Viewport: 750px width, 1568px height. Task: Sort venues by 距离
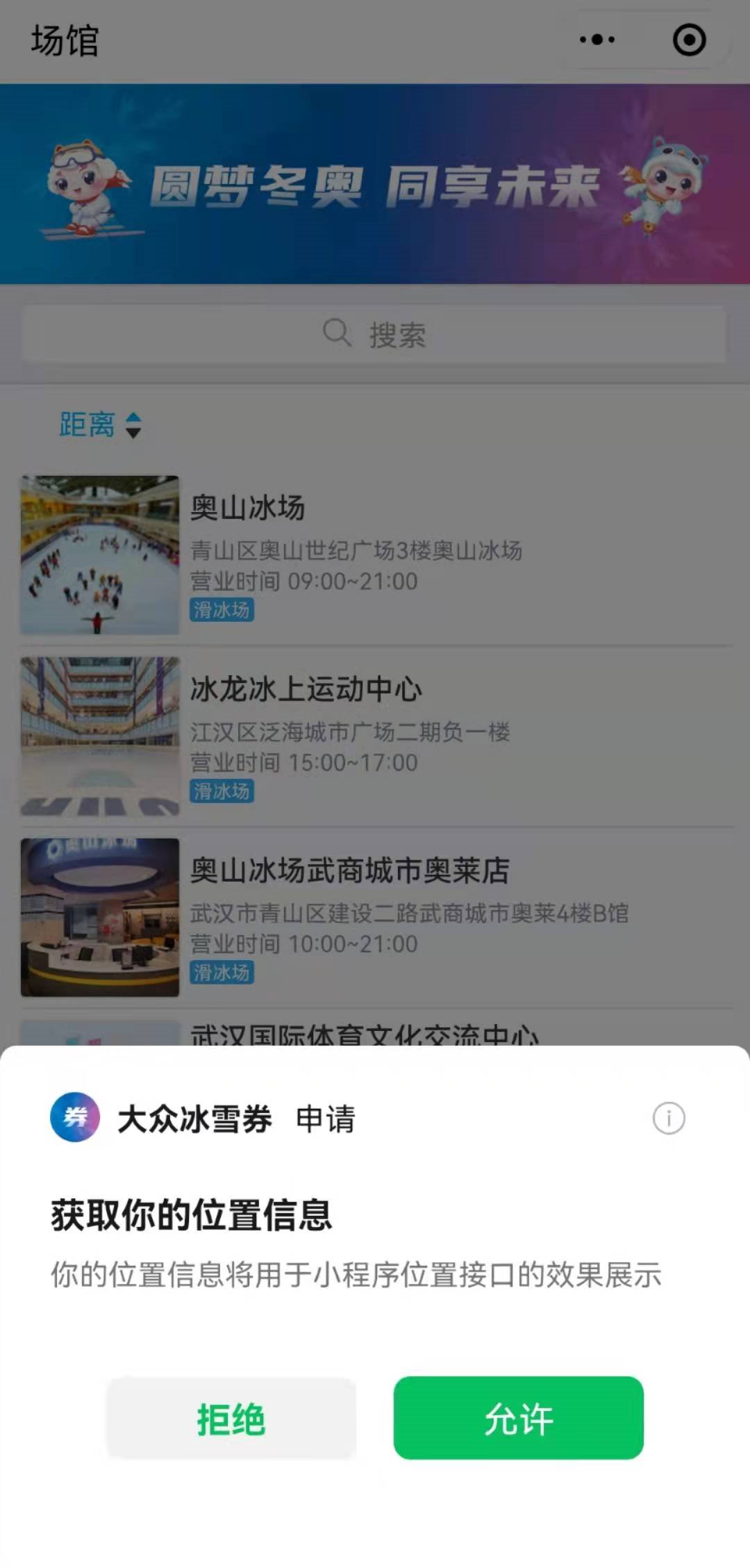(x=100, y=424)
